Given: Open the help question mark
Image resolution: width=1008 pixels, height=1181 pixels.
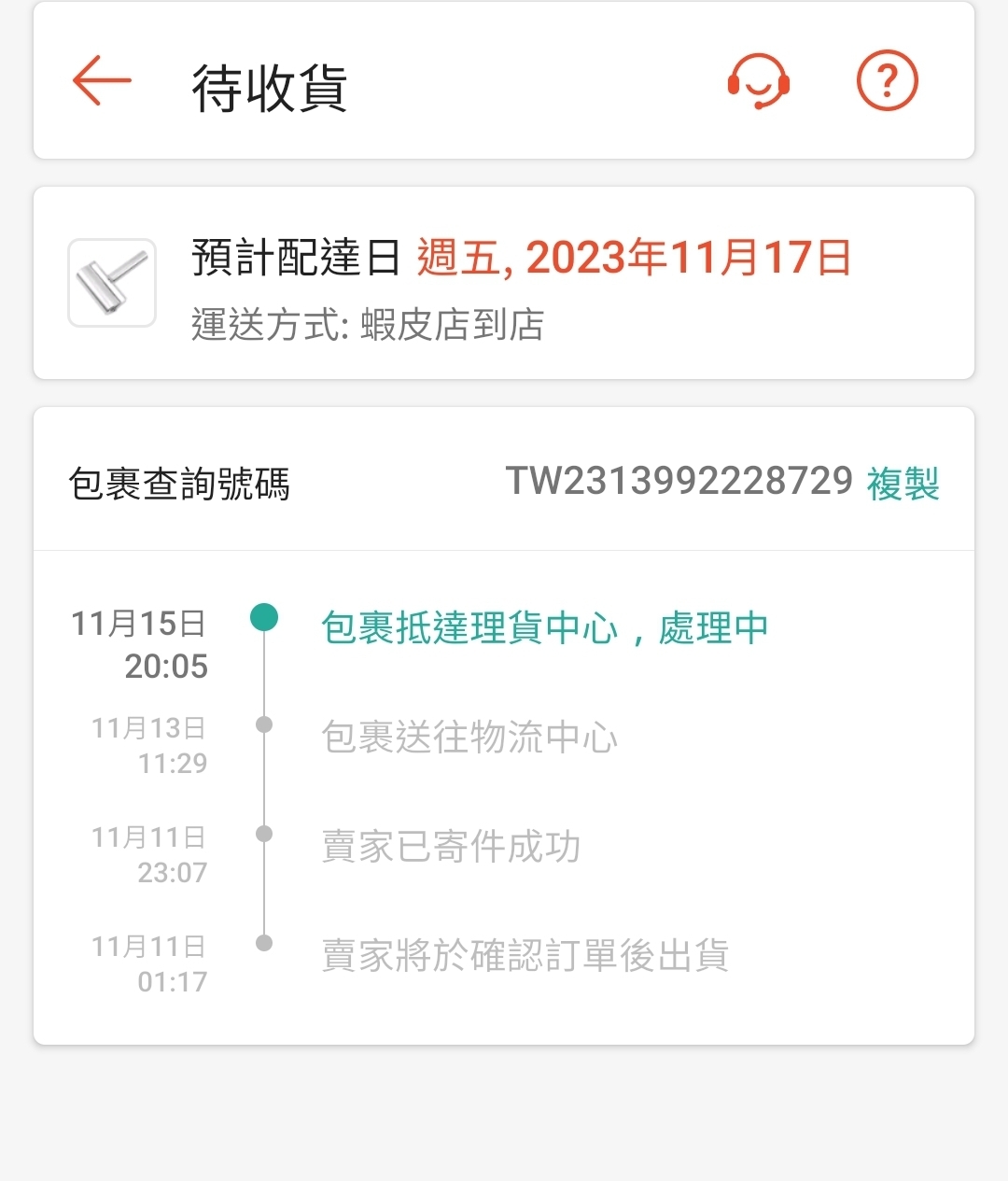Looking at the screenshot, I should (x=887, y=81).
